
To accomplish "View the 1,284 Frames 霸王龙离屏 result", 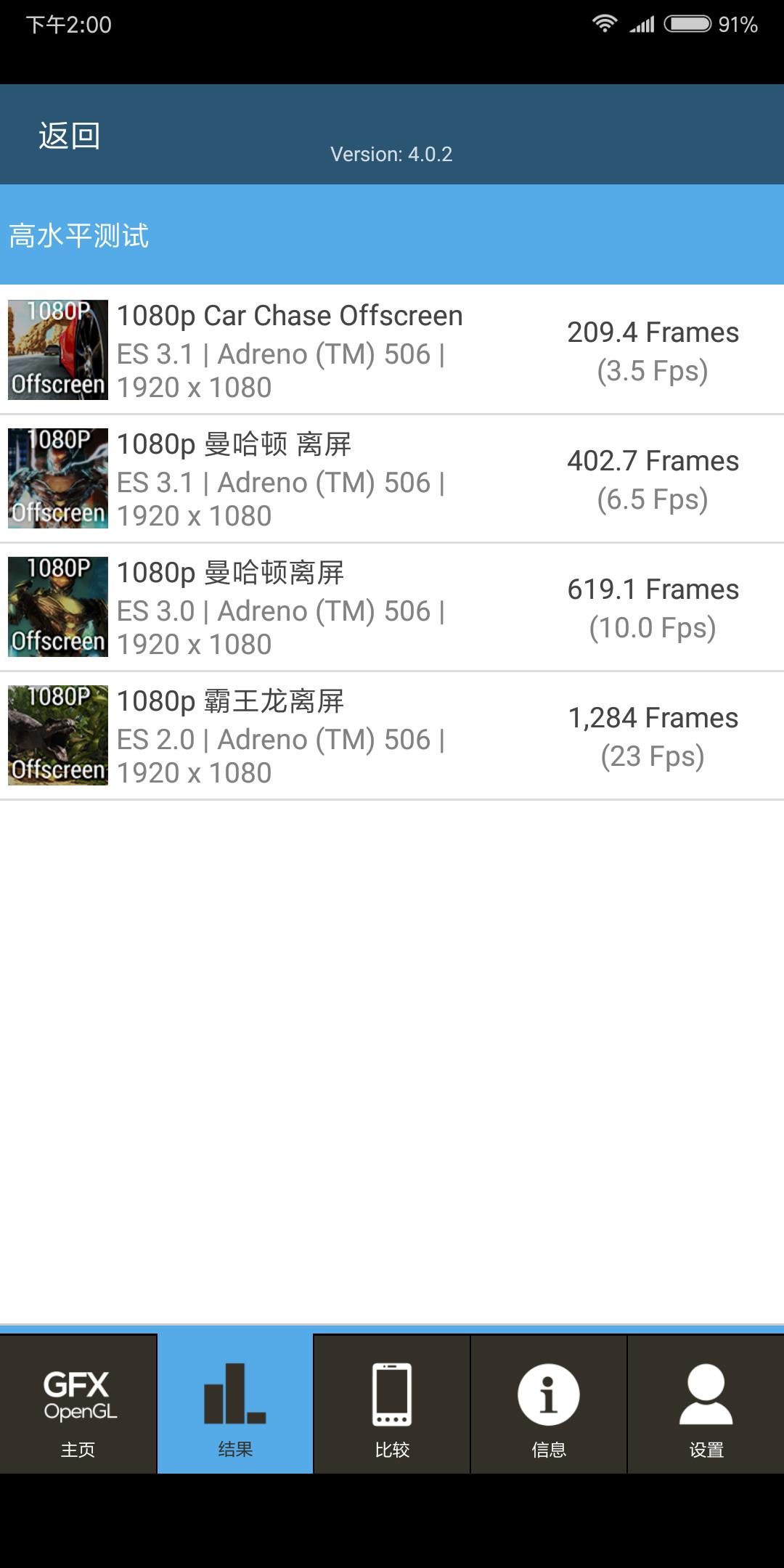I will [x=652, y=735].
